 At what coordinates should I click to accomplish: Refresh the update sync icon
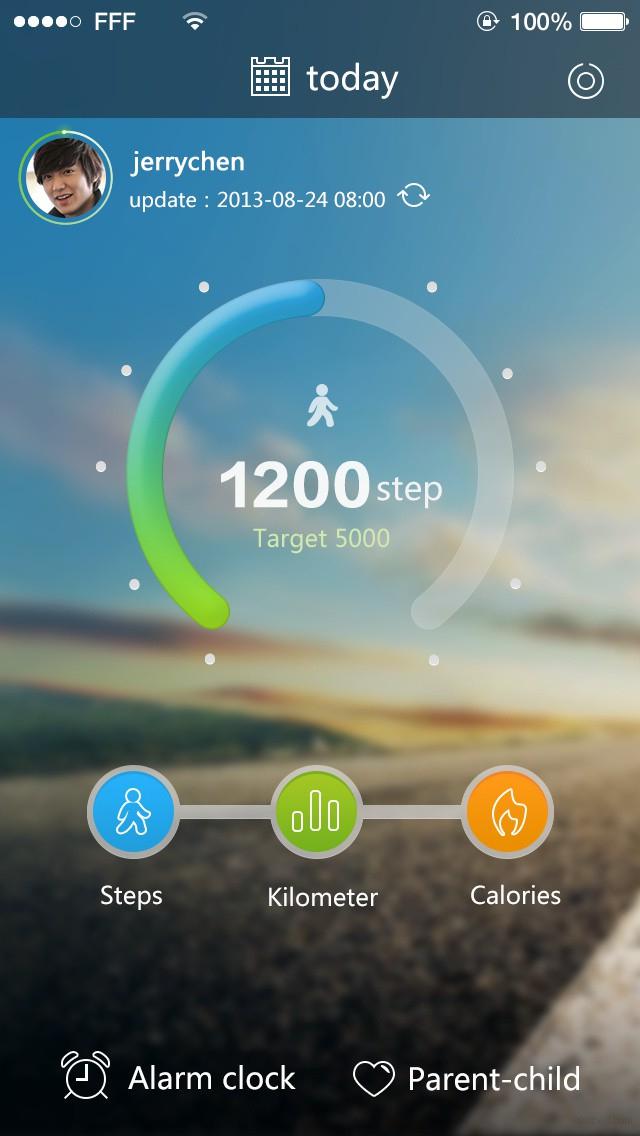414,196
